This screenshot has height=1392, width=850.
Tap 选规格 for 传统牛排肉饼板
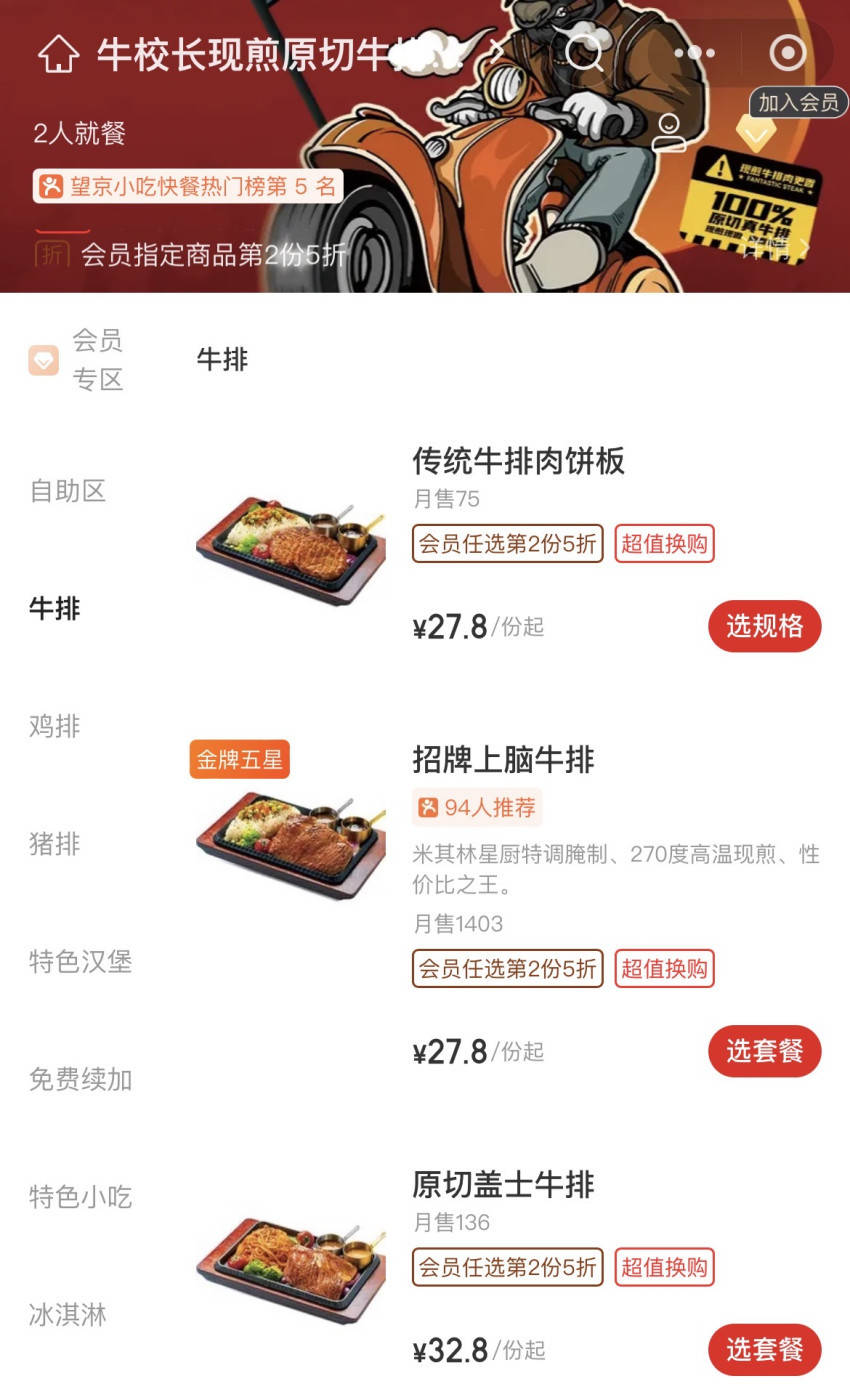(764, 627)
